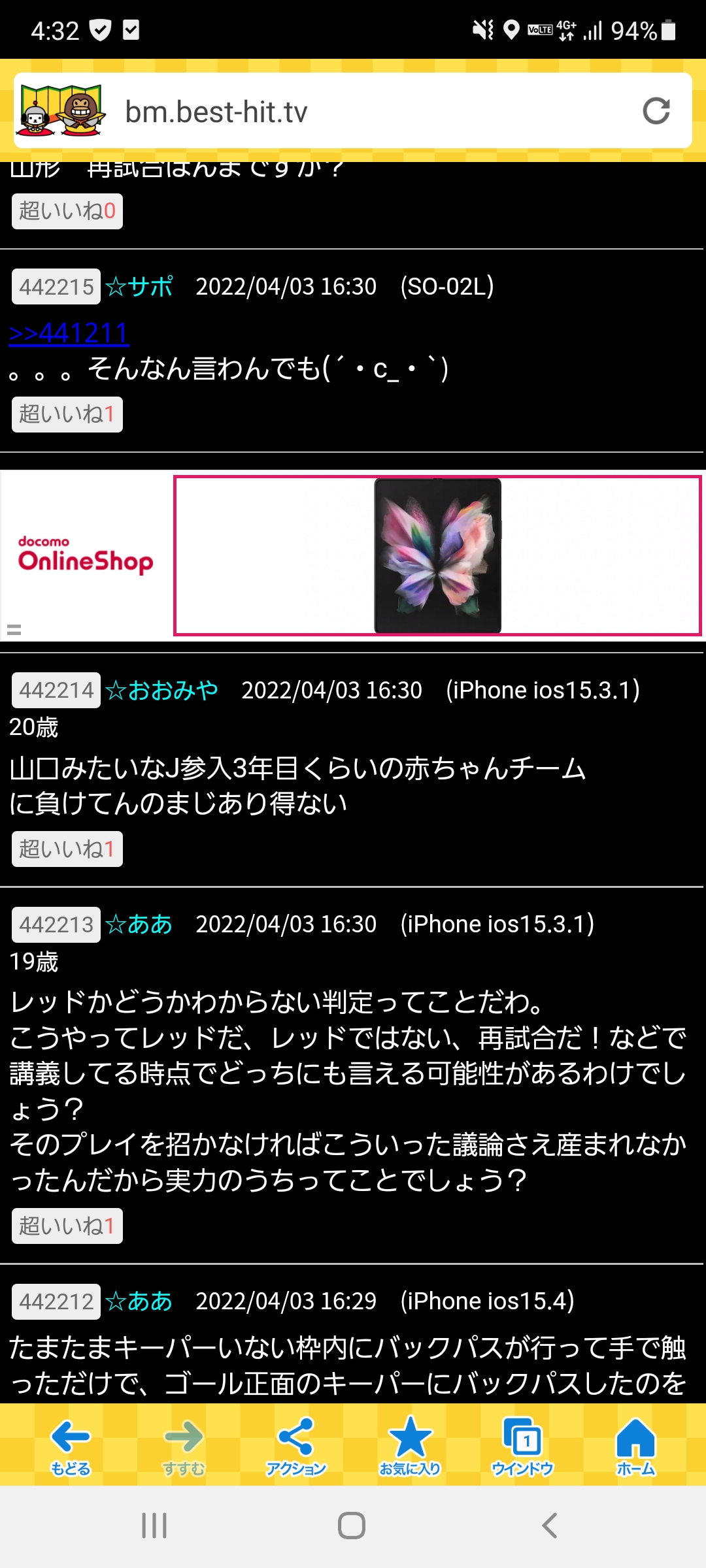Like post 442213 about the red card ruling
Viewport: 706px width, 1568px height.
pos(67,1226)
